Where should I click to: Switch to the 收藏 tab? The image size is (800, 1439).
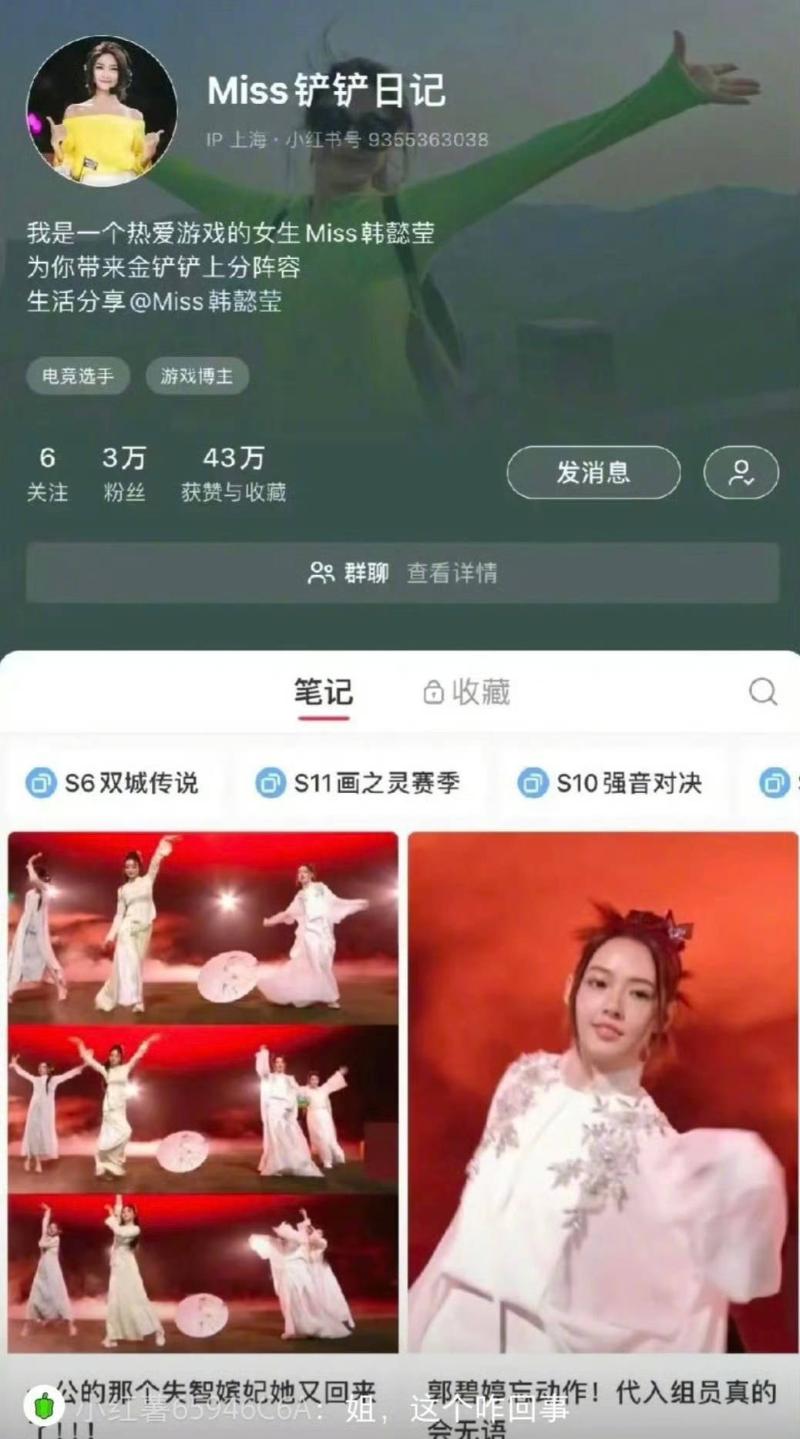point(466,692)
